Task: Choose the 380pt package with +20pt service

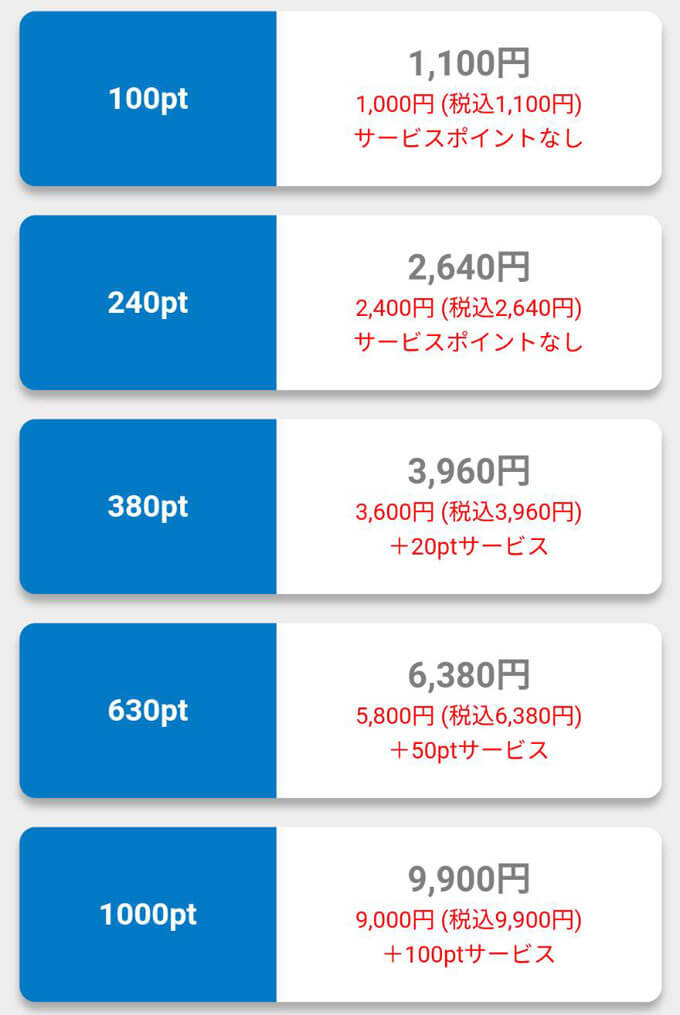Action: click(340, 507)
